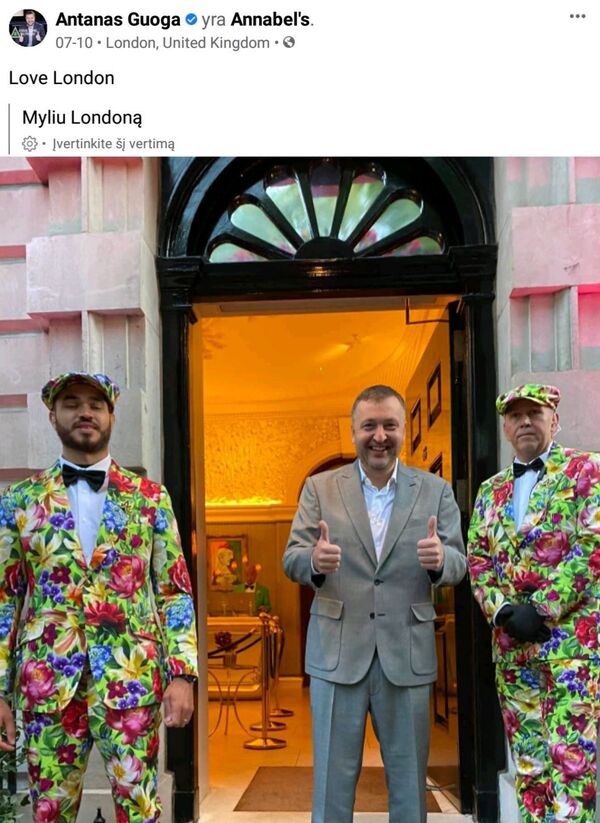Open the post overflow menu

click(x=577, y=16)
